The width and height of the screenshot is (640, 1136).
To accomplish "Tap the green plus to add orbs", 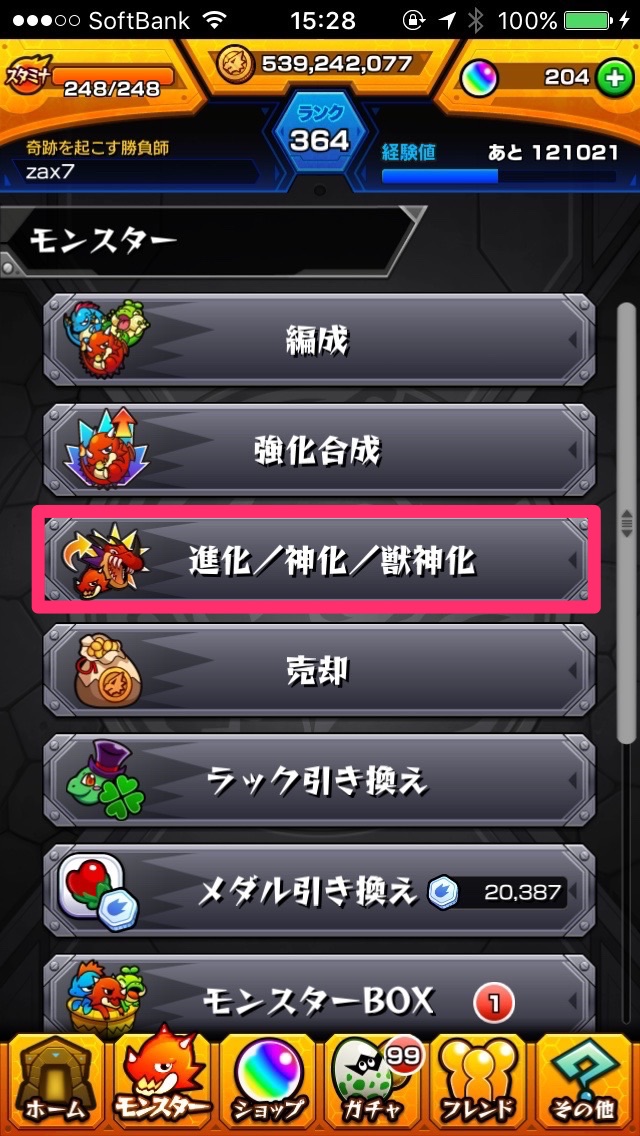I will tap(611, 78).
